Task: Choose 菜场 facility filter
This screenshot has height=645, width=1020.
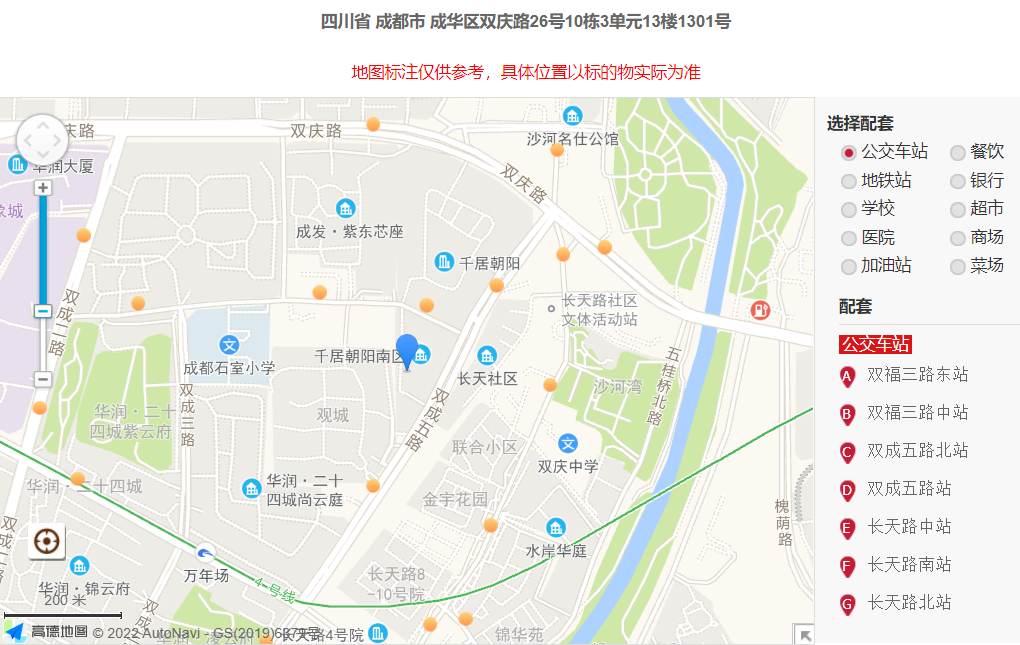Action: pyautogui.click(x=958, y=267)
